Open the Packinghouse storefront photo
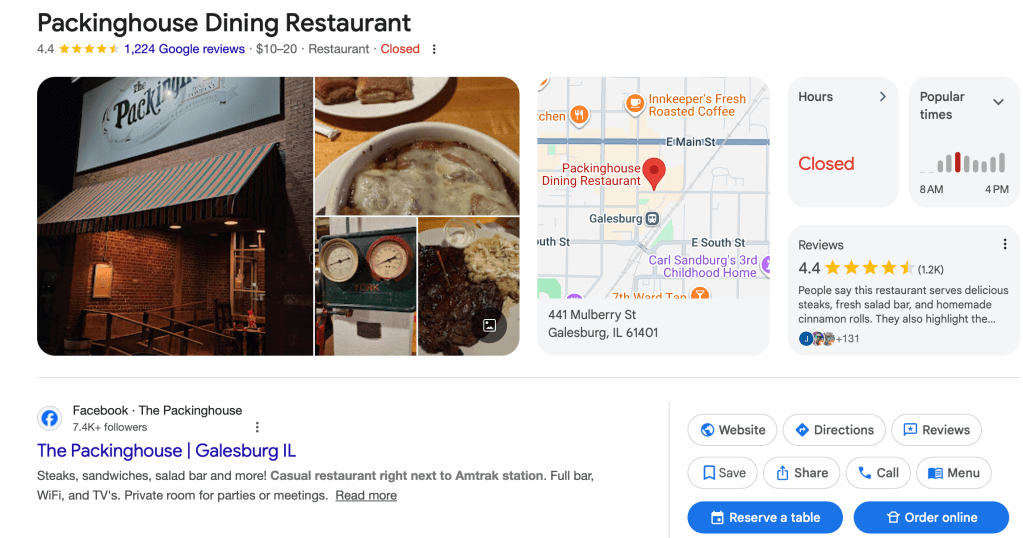The height and width of the screenshot is (538, 1023). tap(175, 216)
